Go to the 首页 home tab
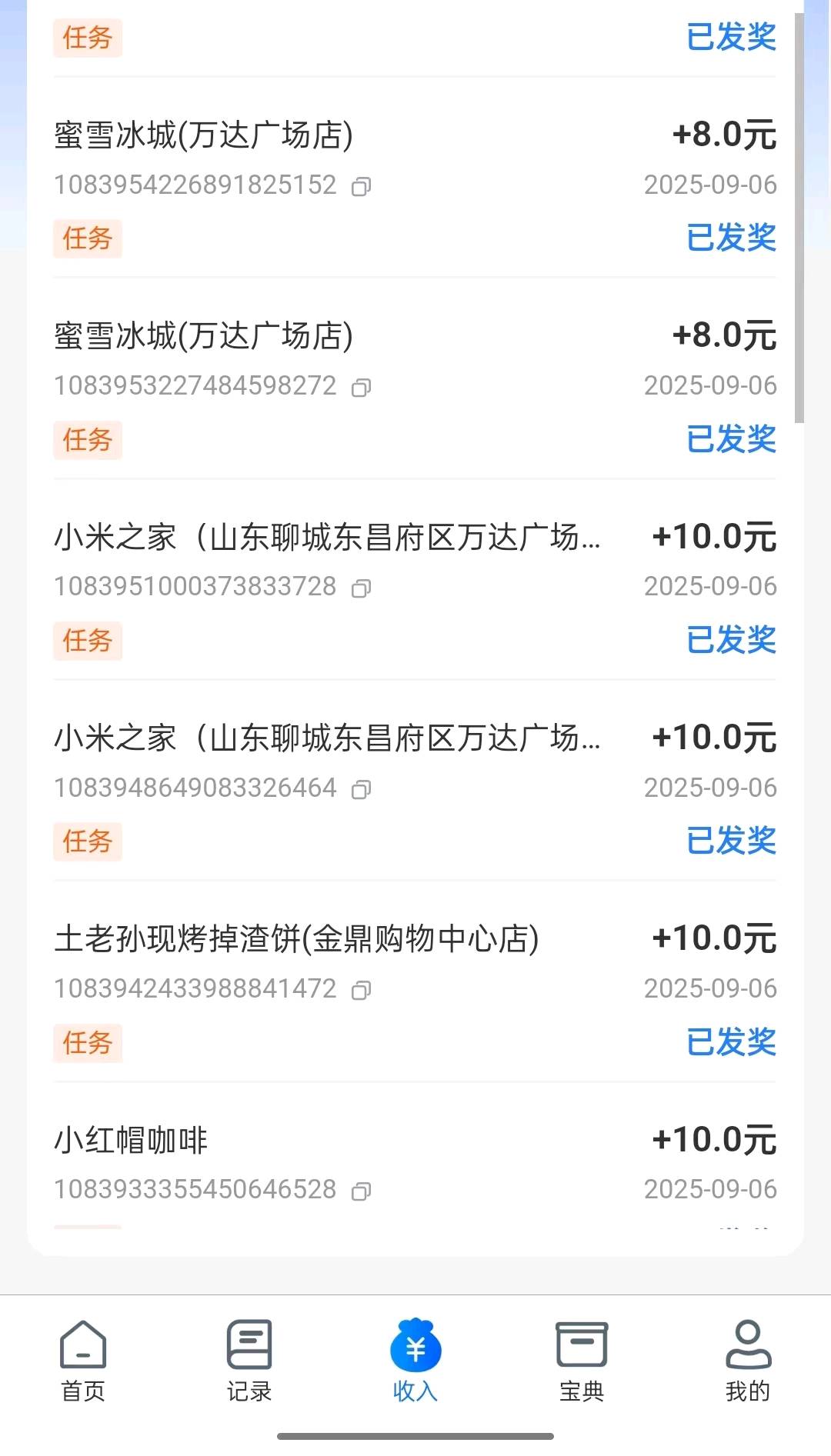The width and height of the screenshot is (831, 1456). click(83, 1361)
